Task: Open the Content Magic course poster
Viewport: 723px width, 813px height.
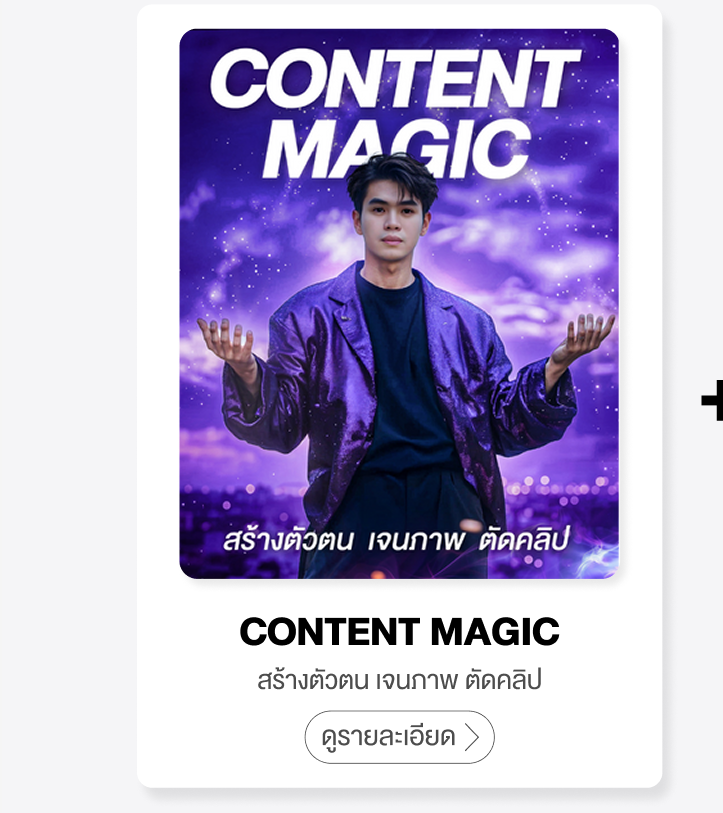Action: (x=399, y=303)
